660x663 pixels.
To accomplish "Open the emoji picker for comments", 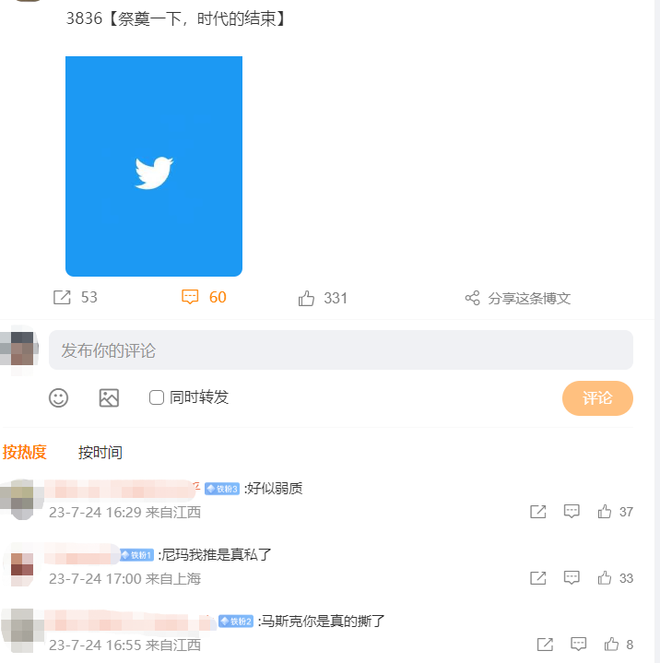I will click(59, 397).
